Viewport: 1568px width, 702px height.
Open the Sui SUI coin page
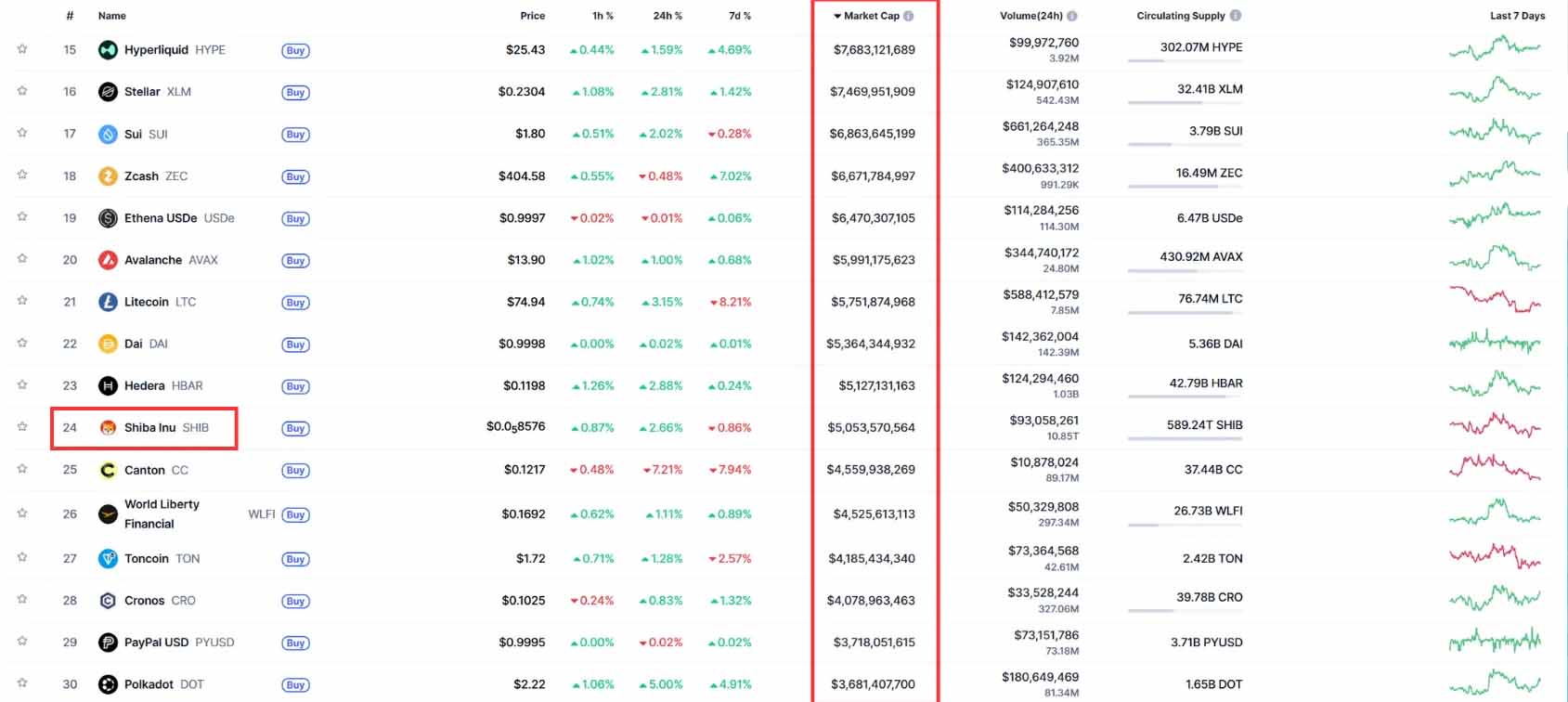134,135
